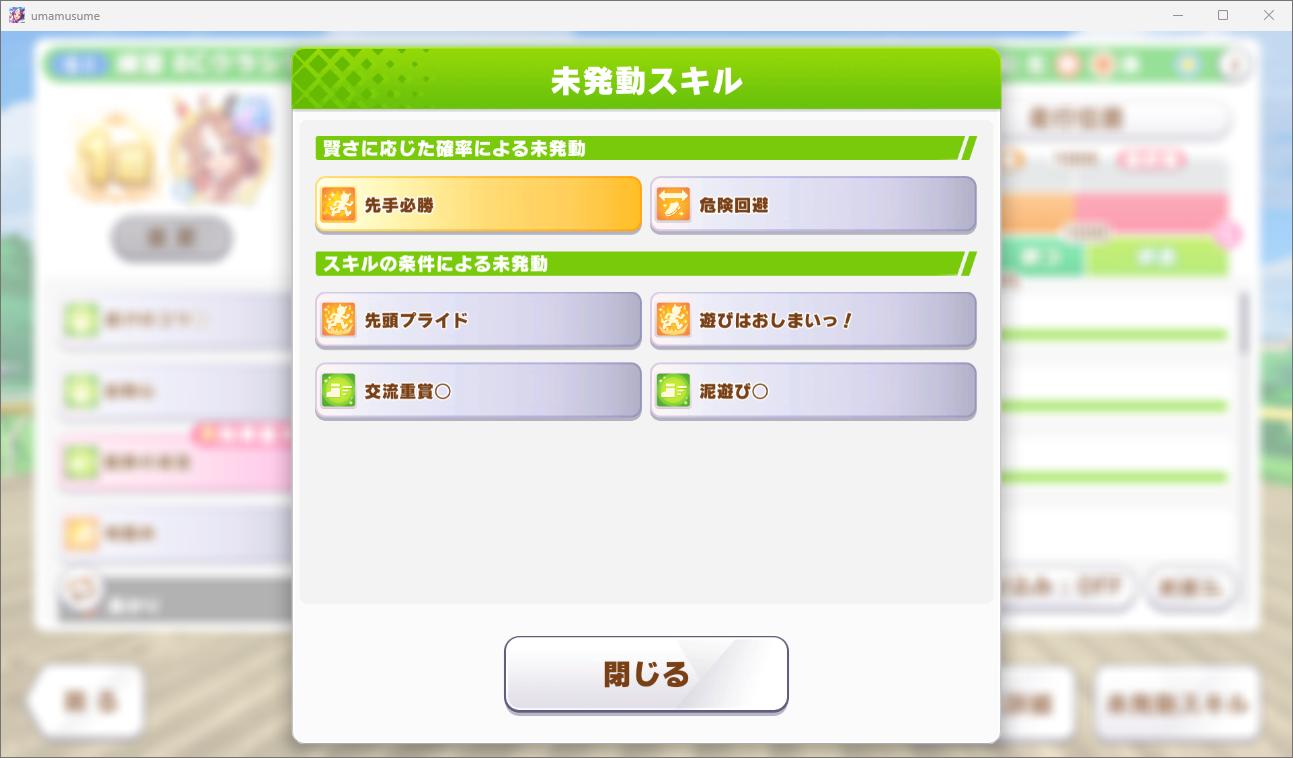Viewport: 1293px width, 758px height.
Task: Select the 先手必勝 skill
Action: (x=478, y=205)
